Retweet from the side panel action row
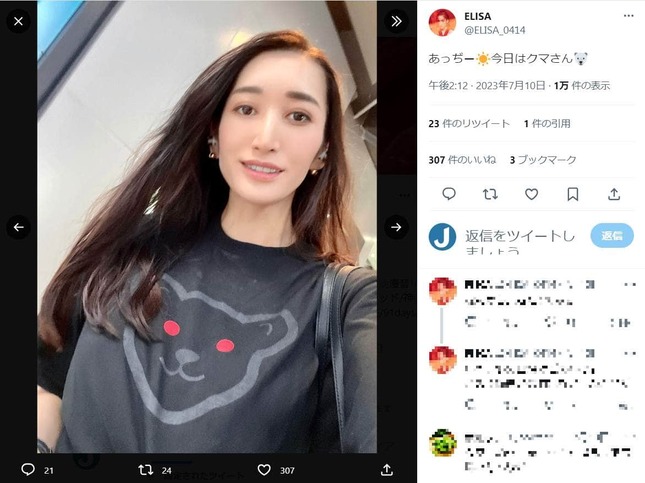Screen dimensions: 645x483 coord(490,194)
